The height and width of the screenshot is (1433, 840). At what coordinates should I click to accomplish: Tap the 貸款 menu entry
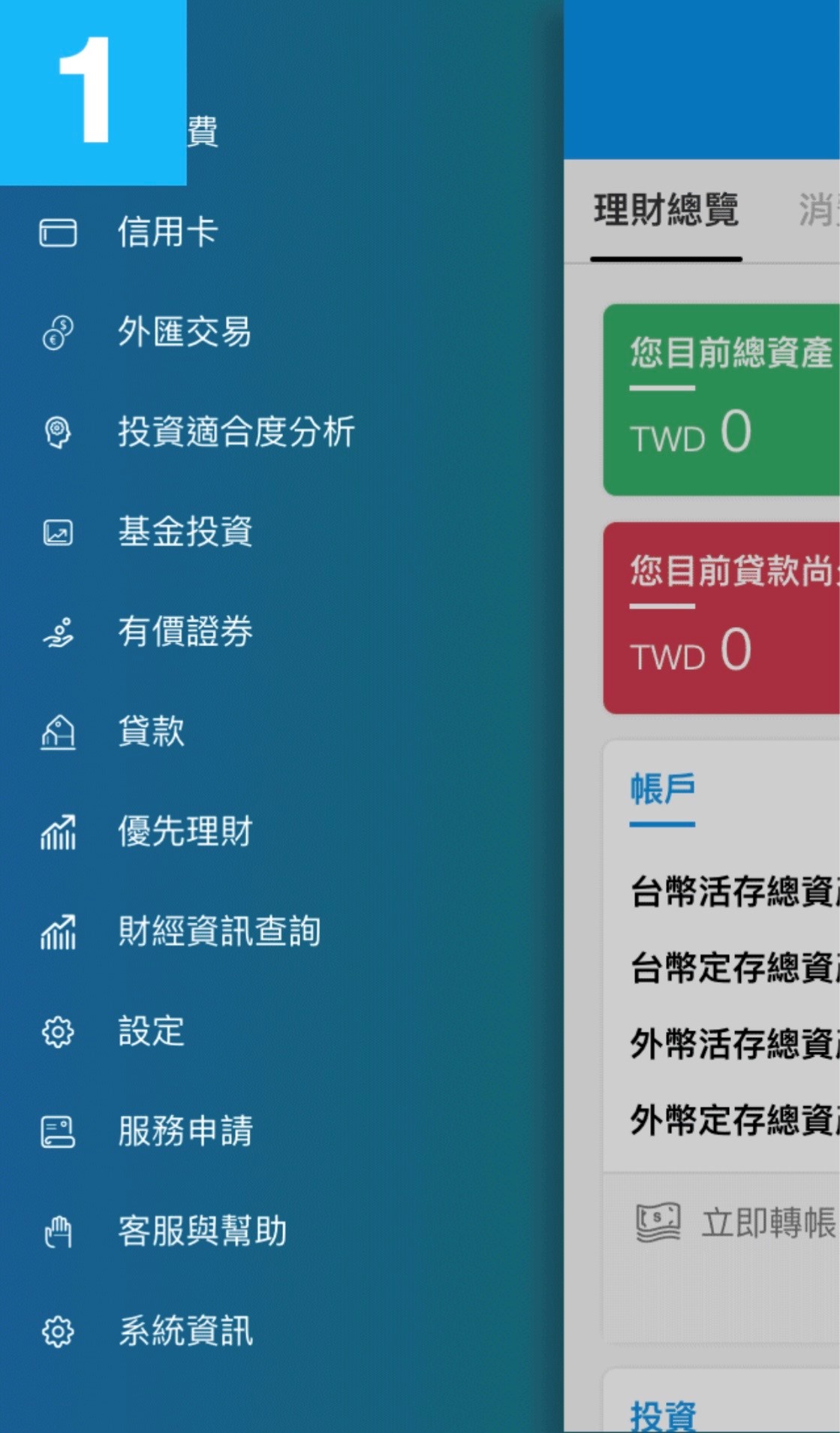150,732
